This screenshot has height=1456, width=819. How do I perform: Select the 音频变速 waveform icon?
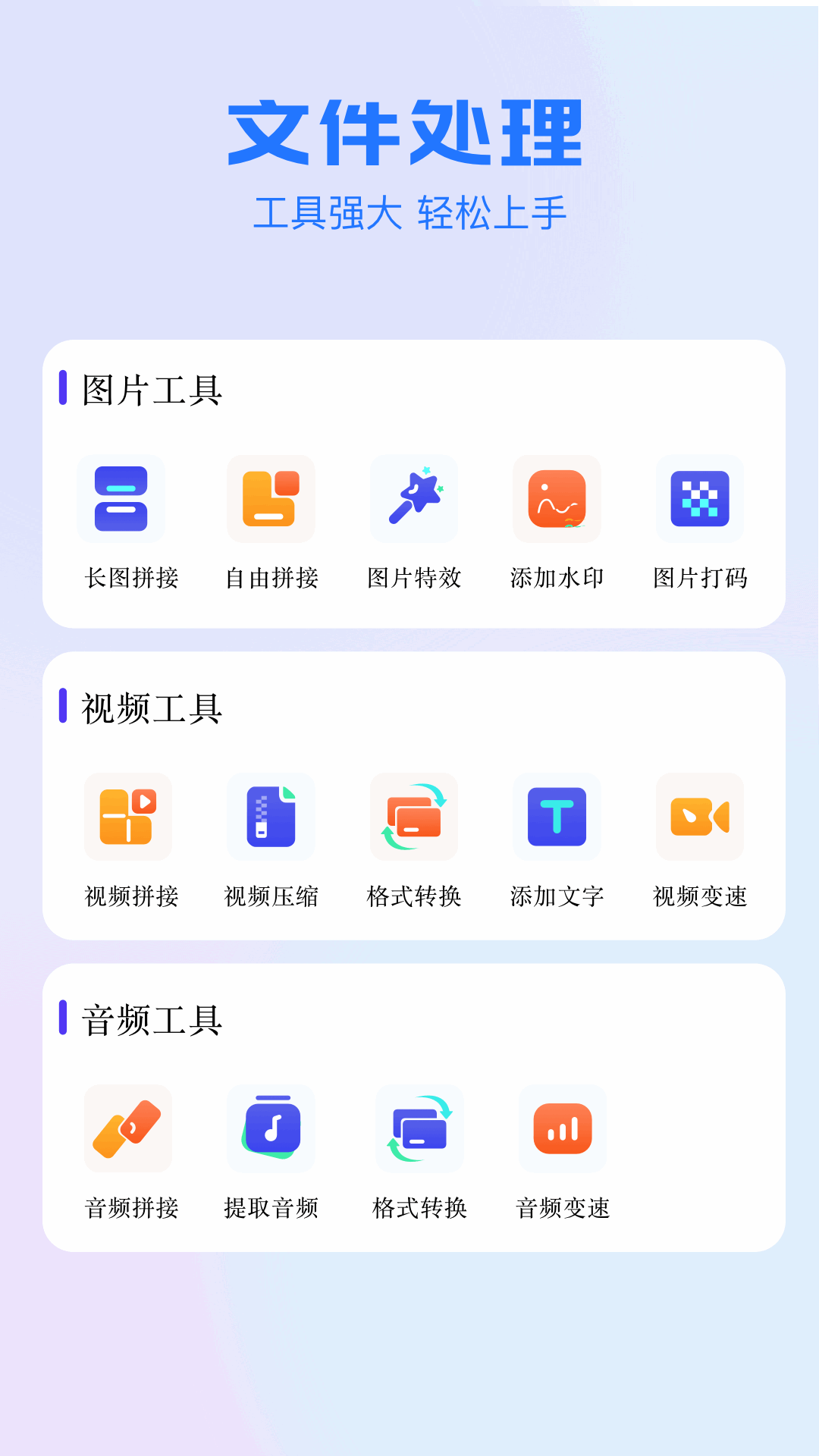tap(562, 1129)
